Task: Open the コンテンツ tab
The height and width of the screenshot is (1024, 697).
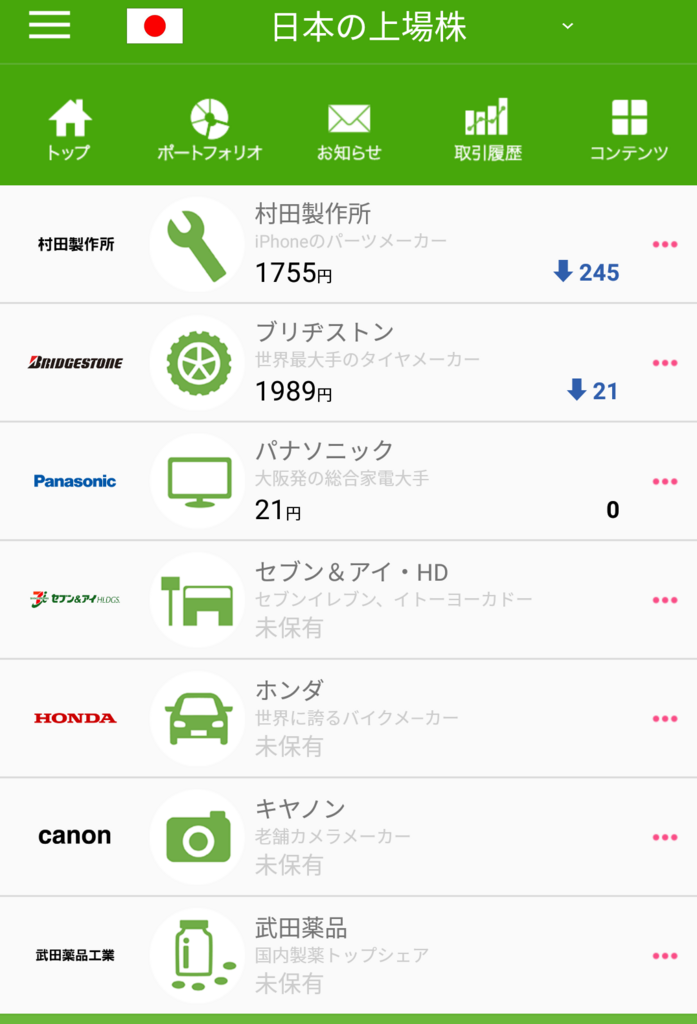Action: click(628, 129)
